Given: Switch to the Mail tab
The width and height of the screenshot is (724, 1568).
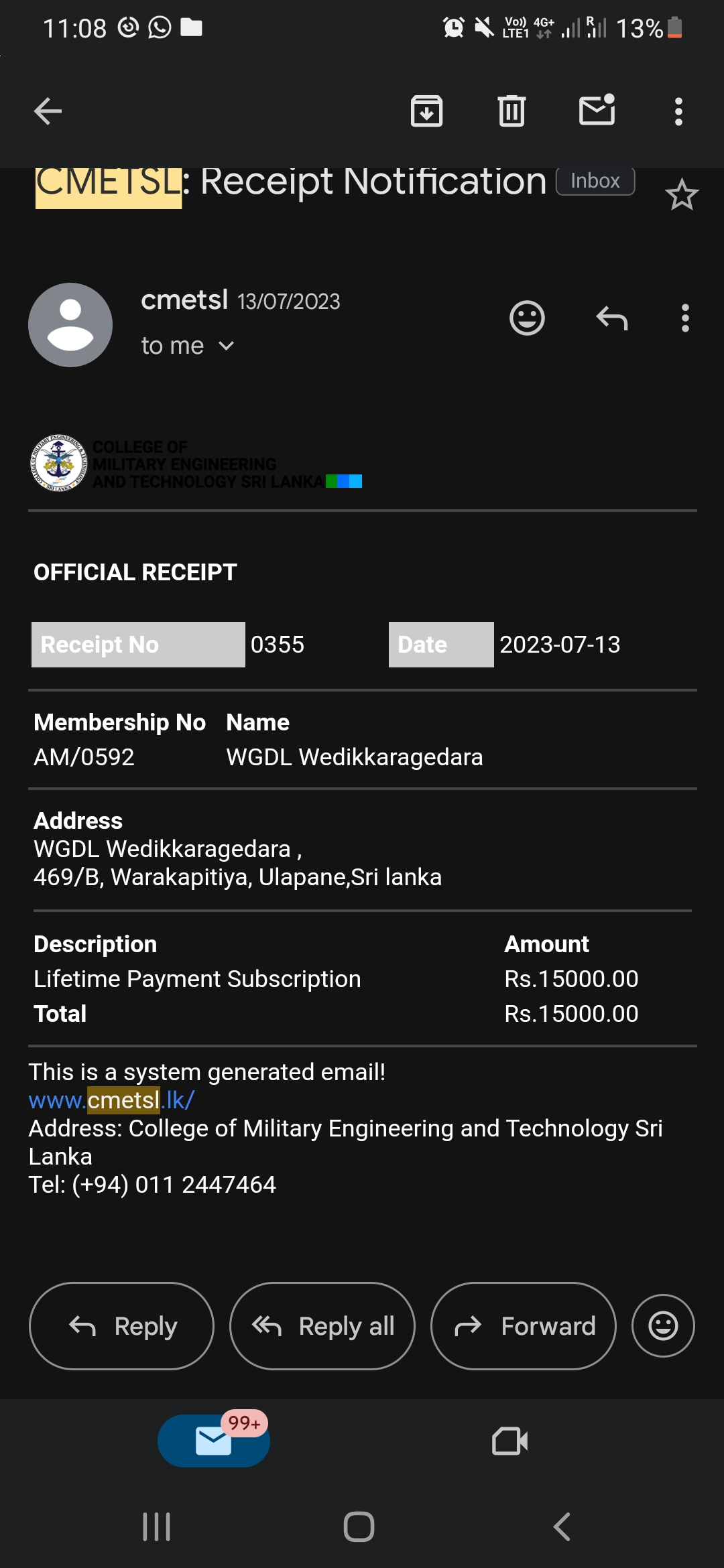Looking at the screenshot, I should tap(214, 1441).
